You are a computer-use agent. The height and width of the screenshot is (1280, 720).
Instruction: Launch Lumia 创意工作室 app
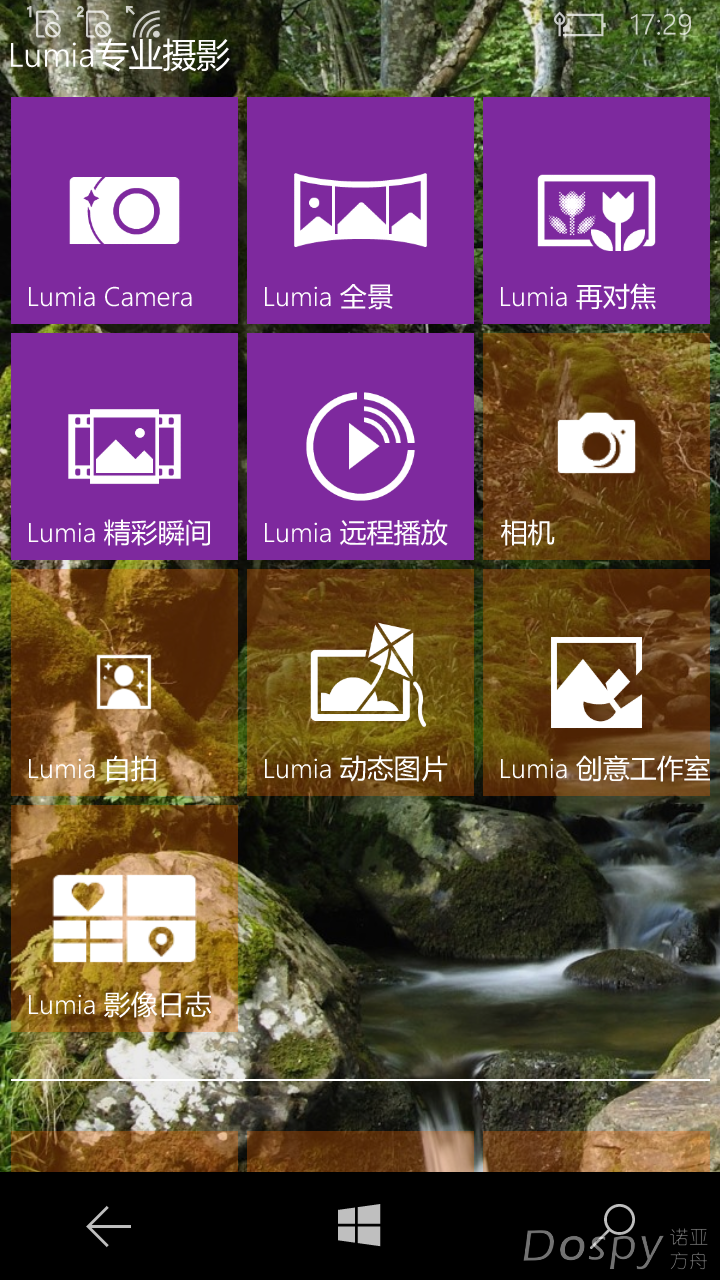[x=596, y=682]
